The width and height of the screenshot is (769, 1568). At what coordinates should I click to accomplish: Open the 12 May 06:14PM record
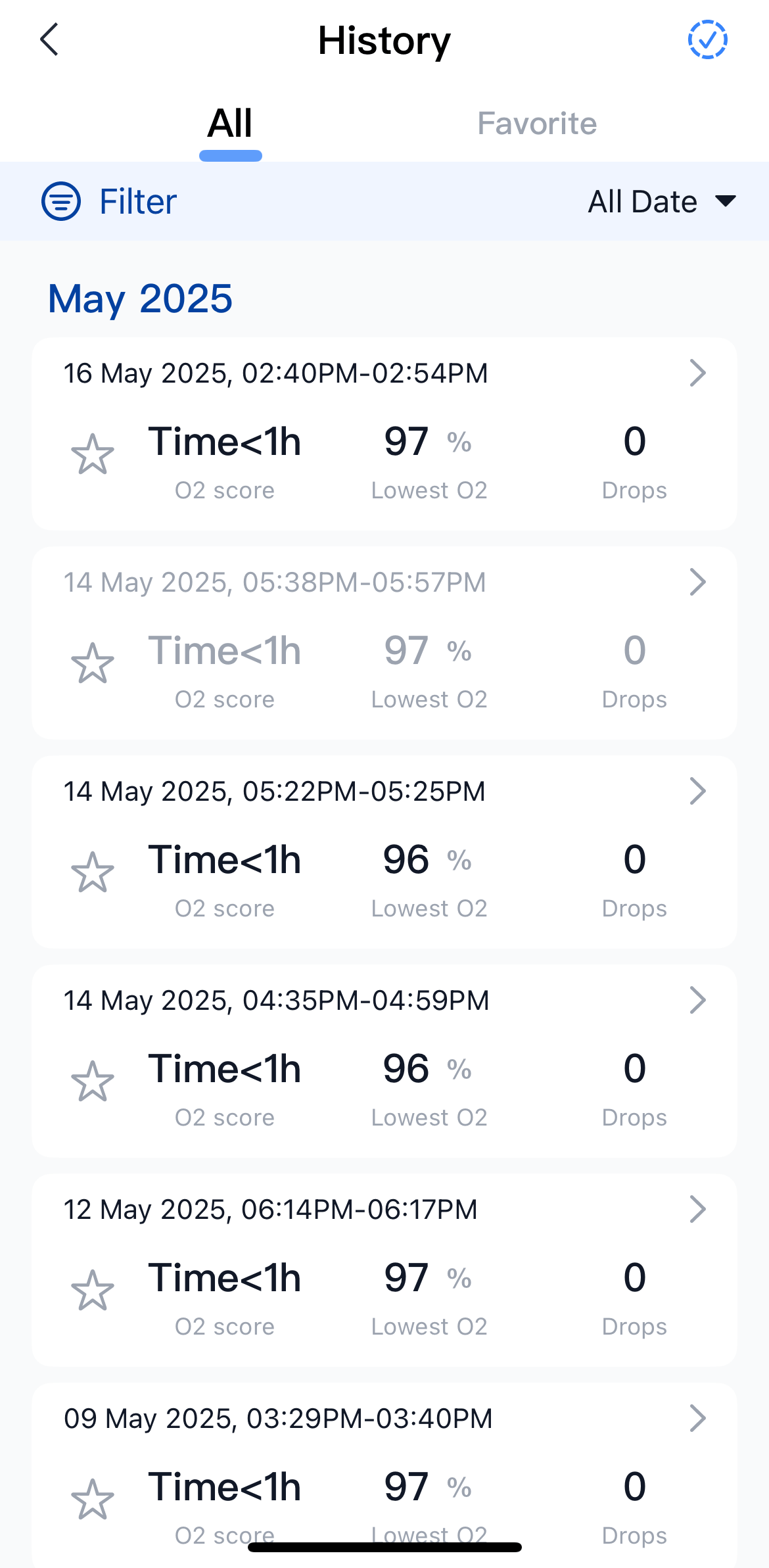pyautogui.click(x=384, y=1270)
